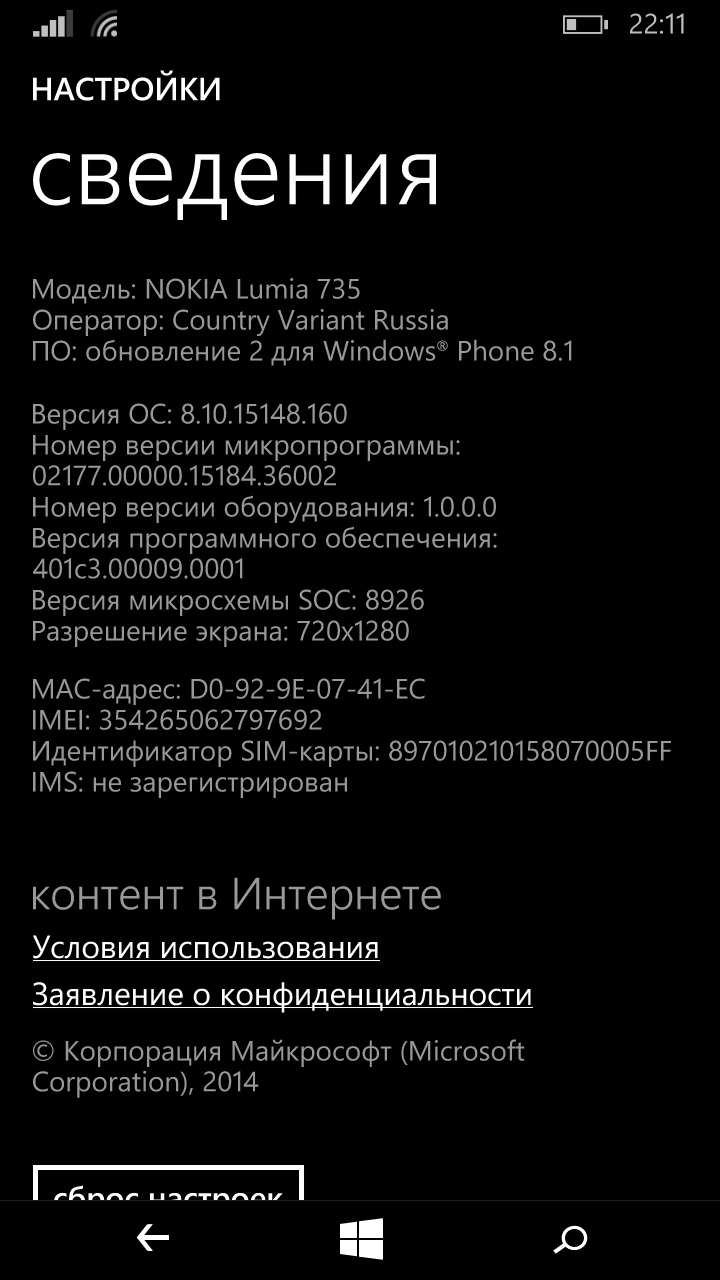Tap the сброс настроек button

click(x=168, y=1184)
